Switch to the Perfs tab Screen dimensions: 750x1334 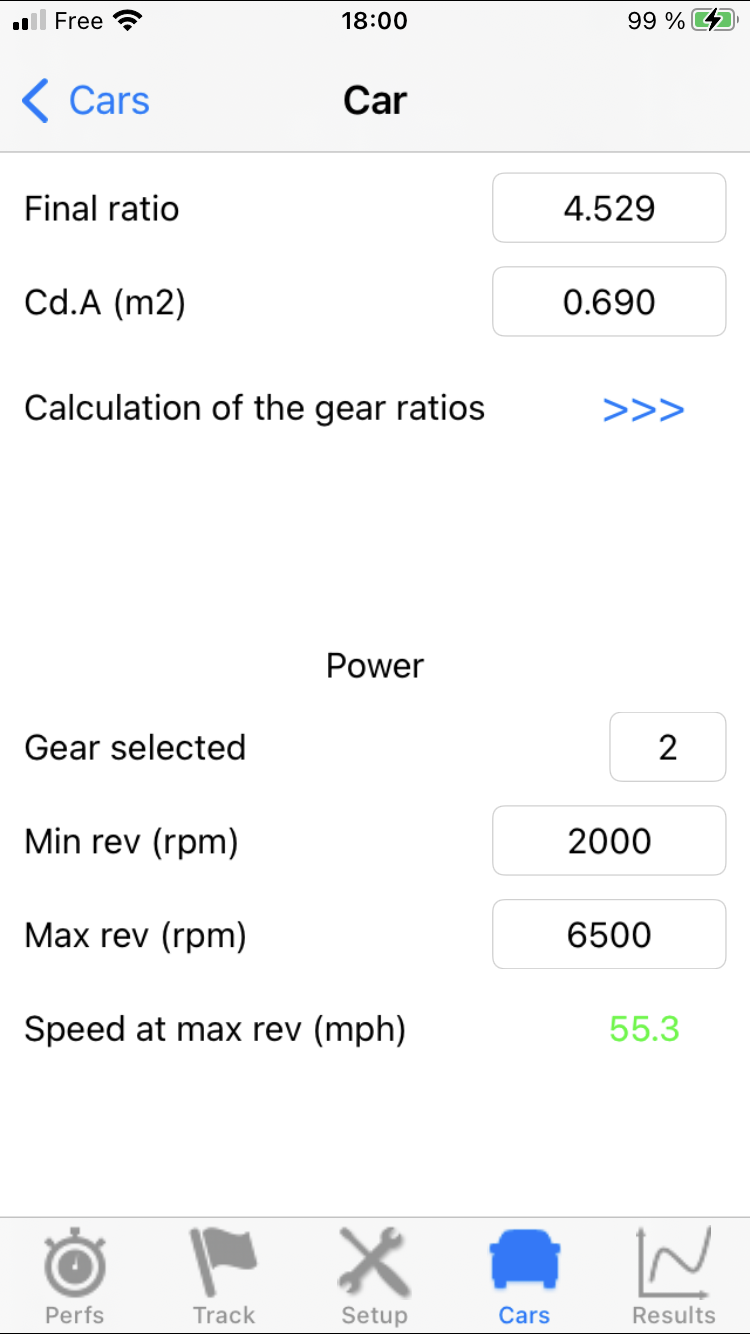pyautogui.click(x=75, y=1275)
